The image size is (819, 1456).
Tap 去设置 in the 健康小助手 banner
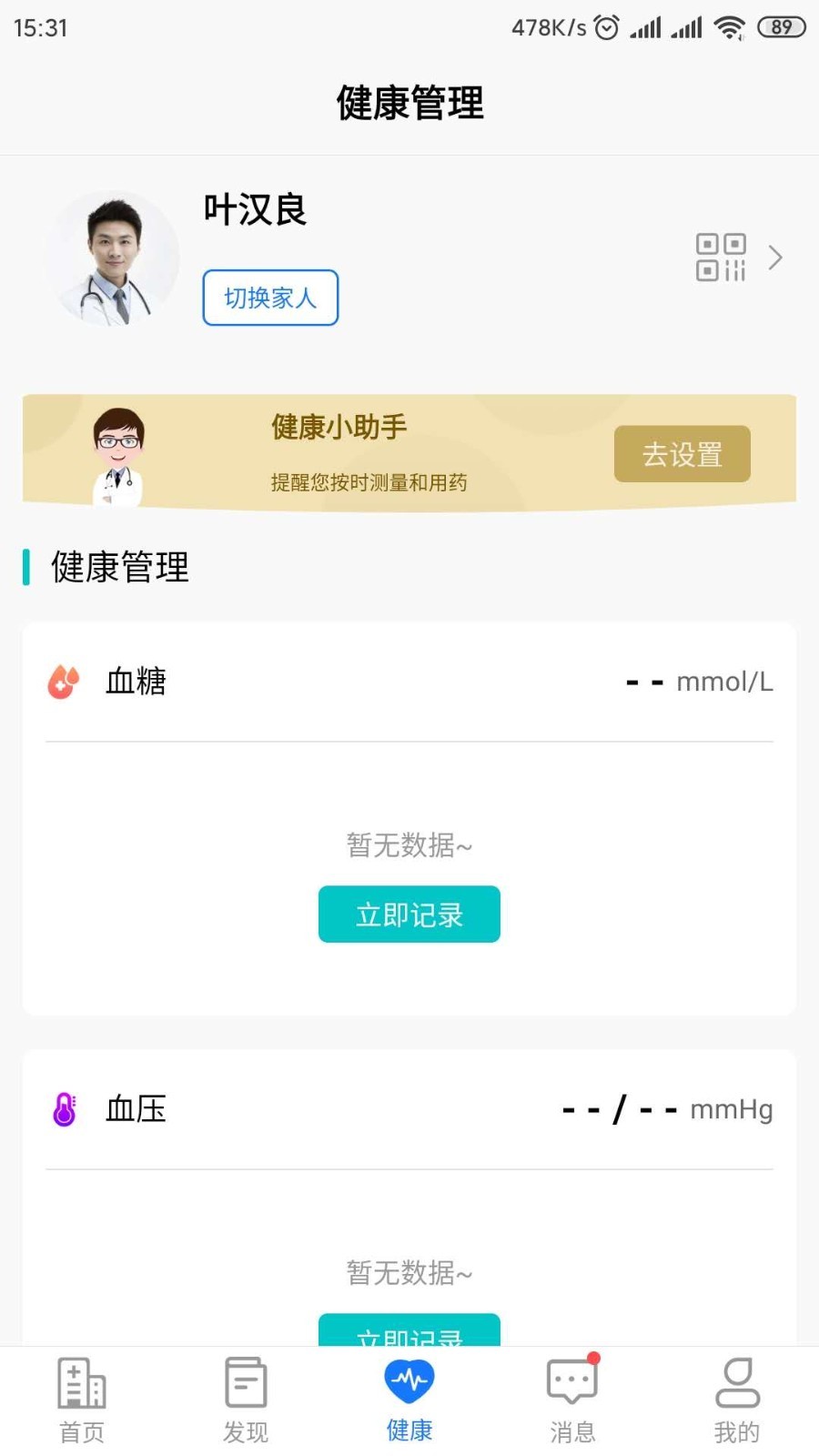point(682,454)
